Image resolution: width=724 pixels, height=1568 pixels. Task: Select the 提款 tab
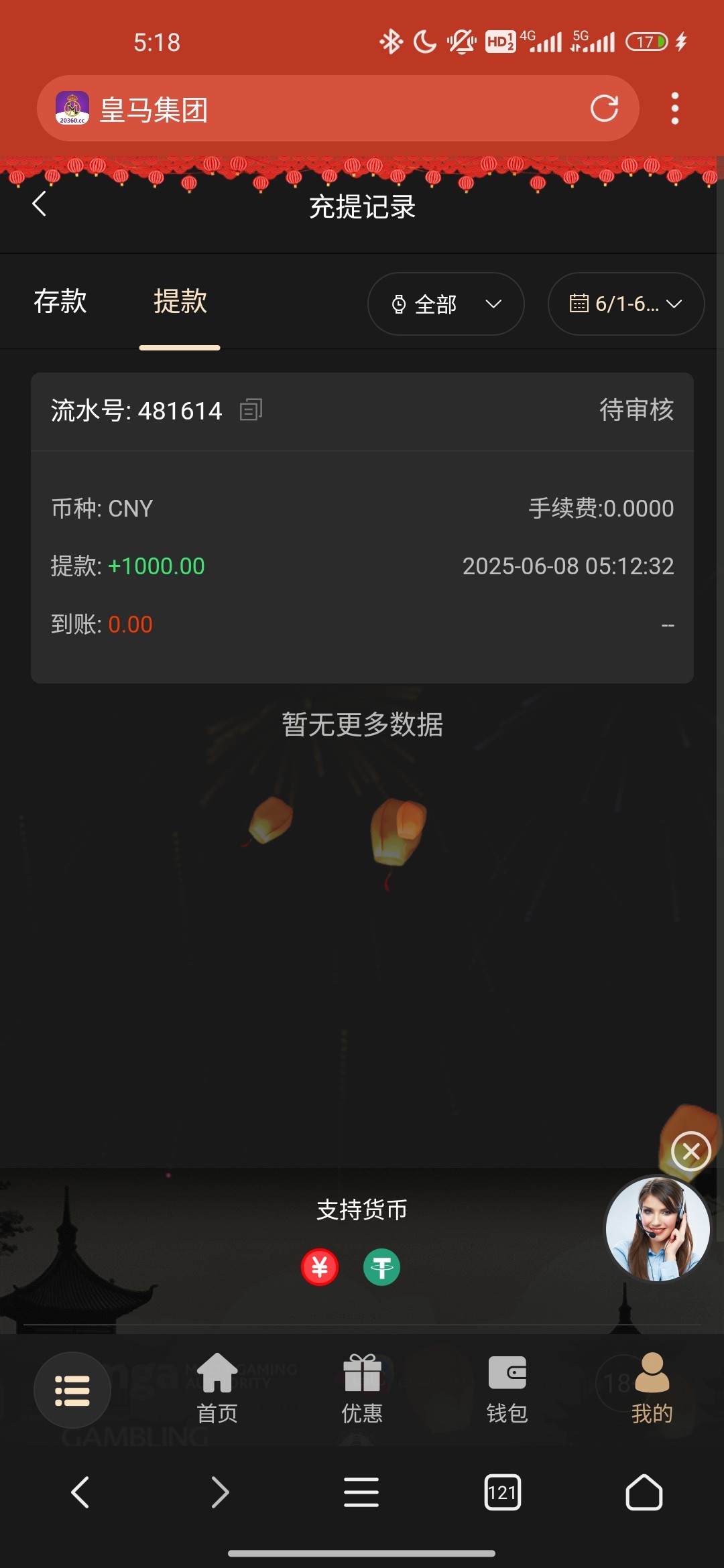coord(180,302)
